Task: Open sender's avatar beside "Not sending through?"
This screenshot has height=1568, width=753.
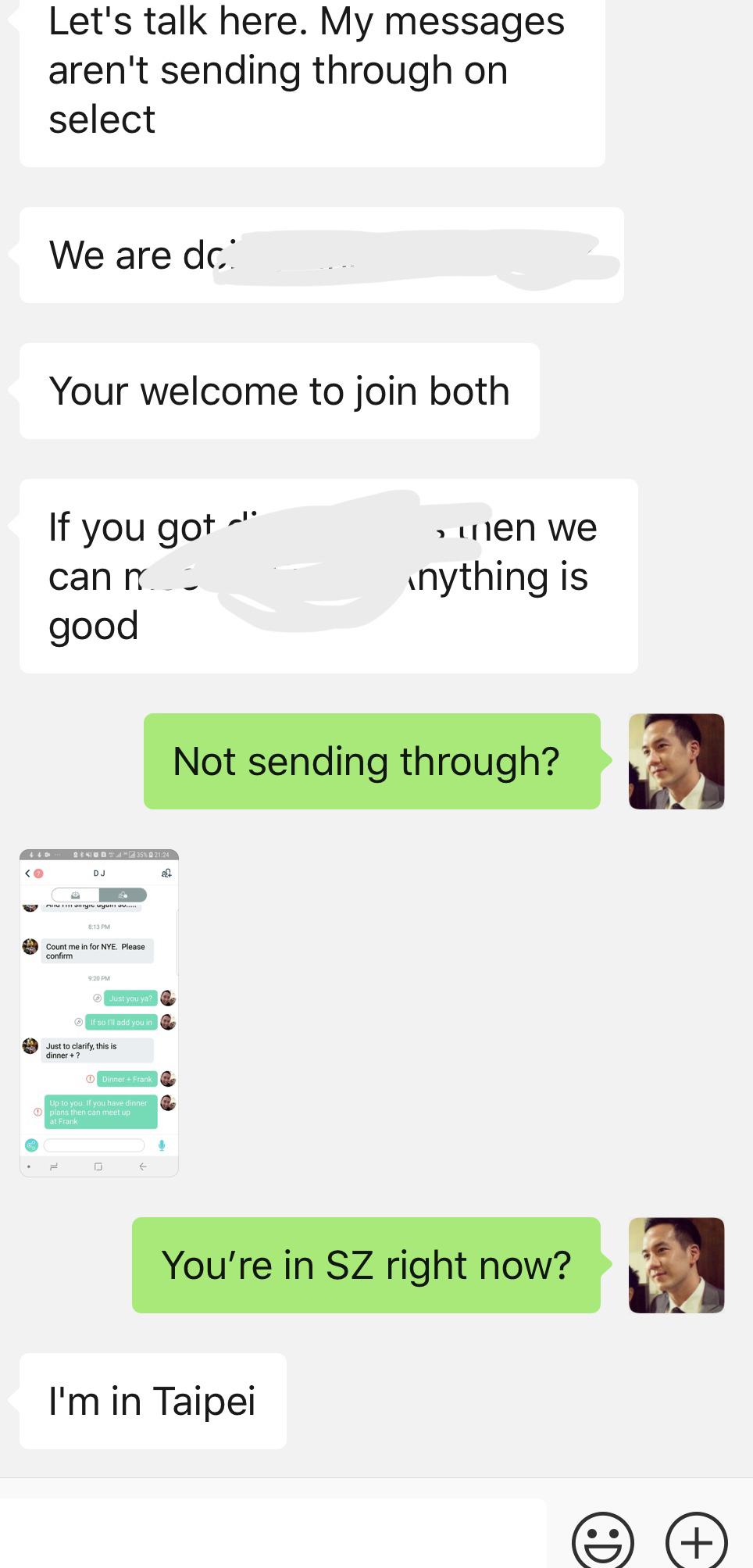Action: click(676, 761)
